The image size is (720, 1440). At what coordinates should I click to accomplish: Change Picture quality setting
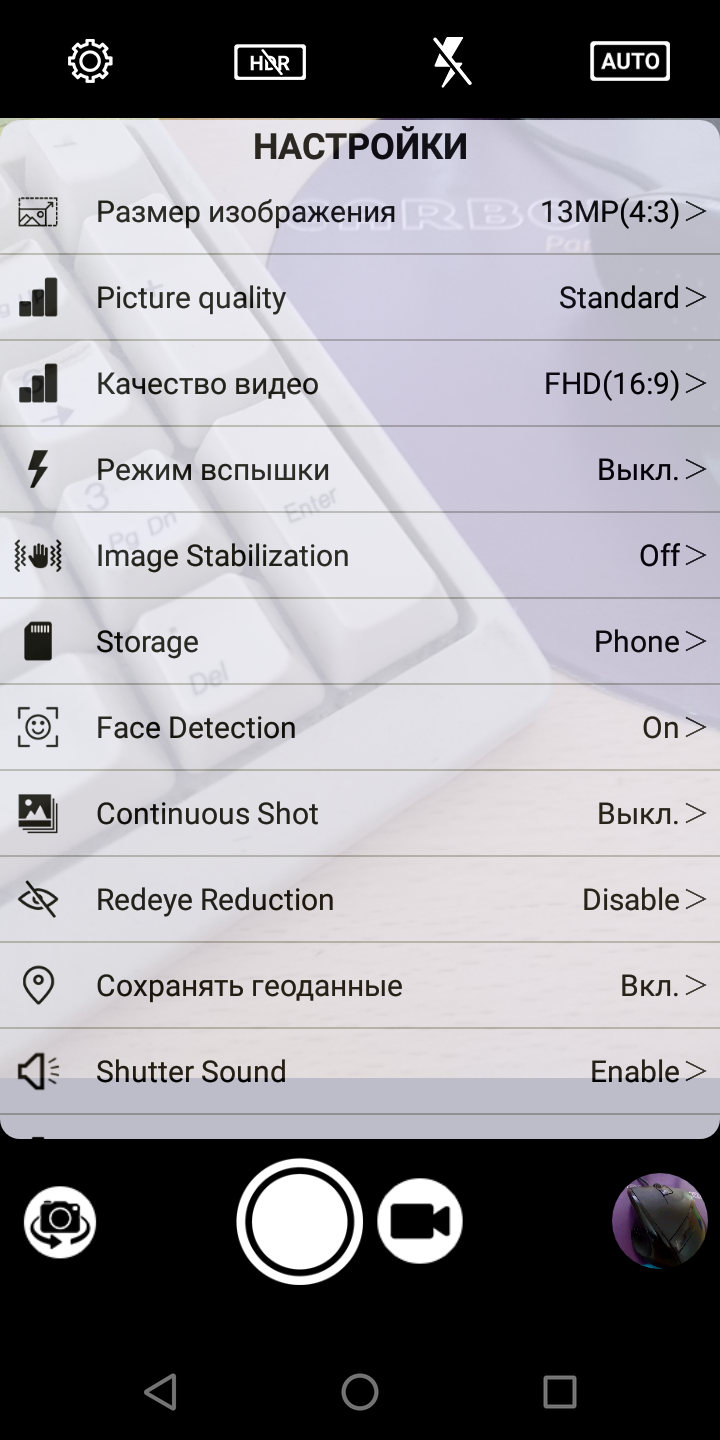(x=360, y=298)
